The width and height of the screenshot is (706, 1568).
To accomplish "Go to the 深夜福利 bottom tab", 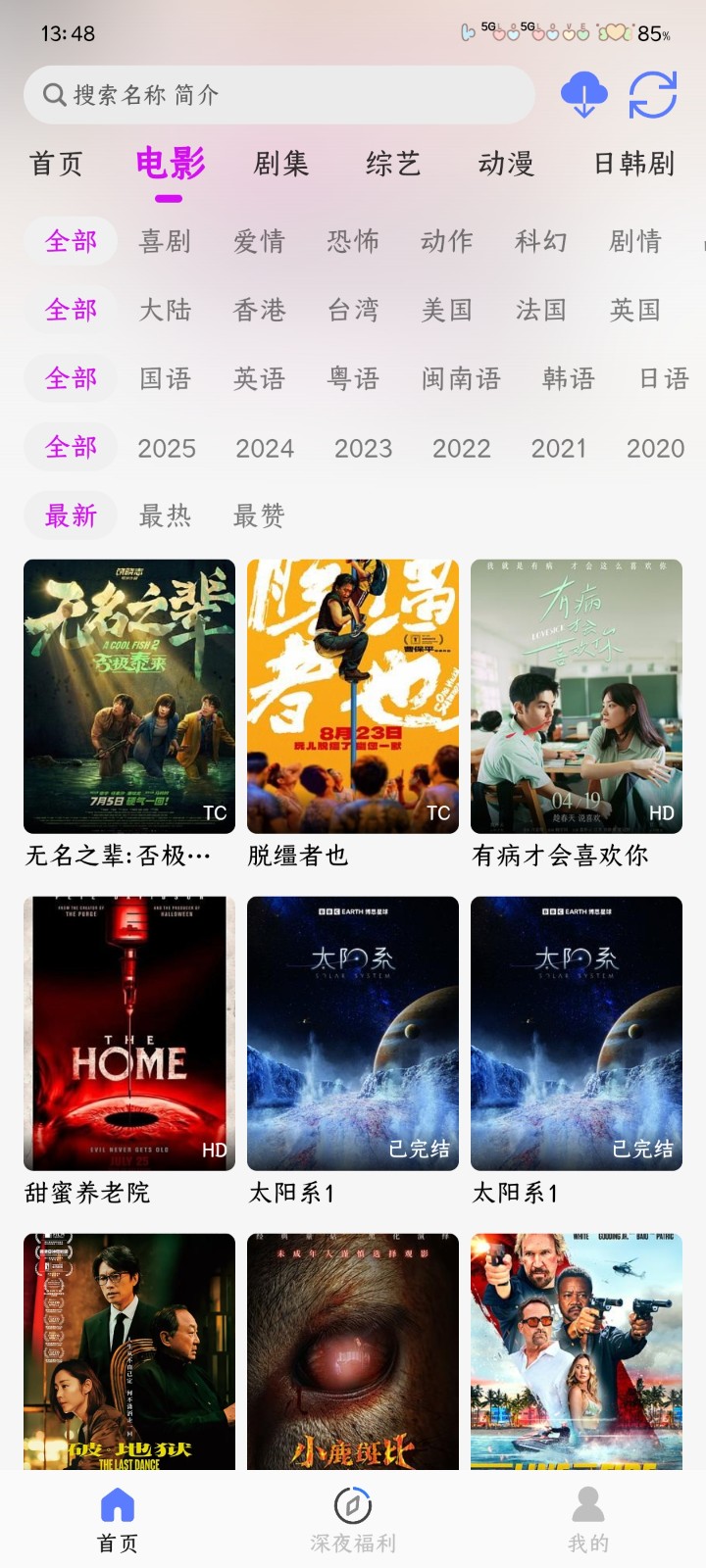I will pyautogui.click(x=353, y=1520).
